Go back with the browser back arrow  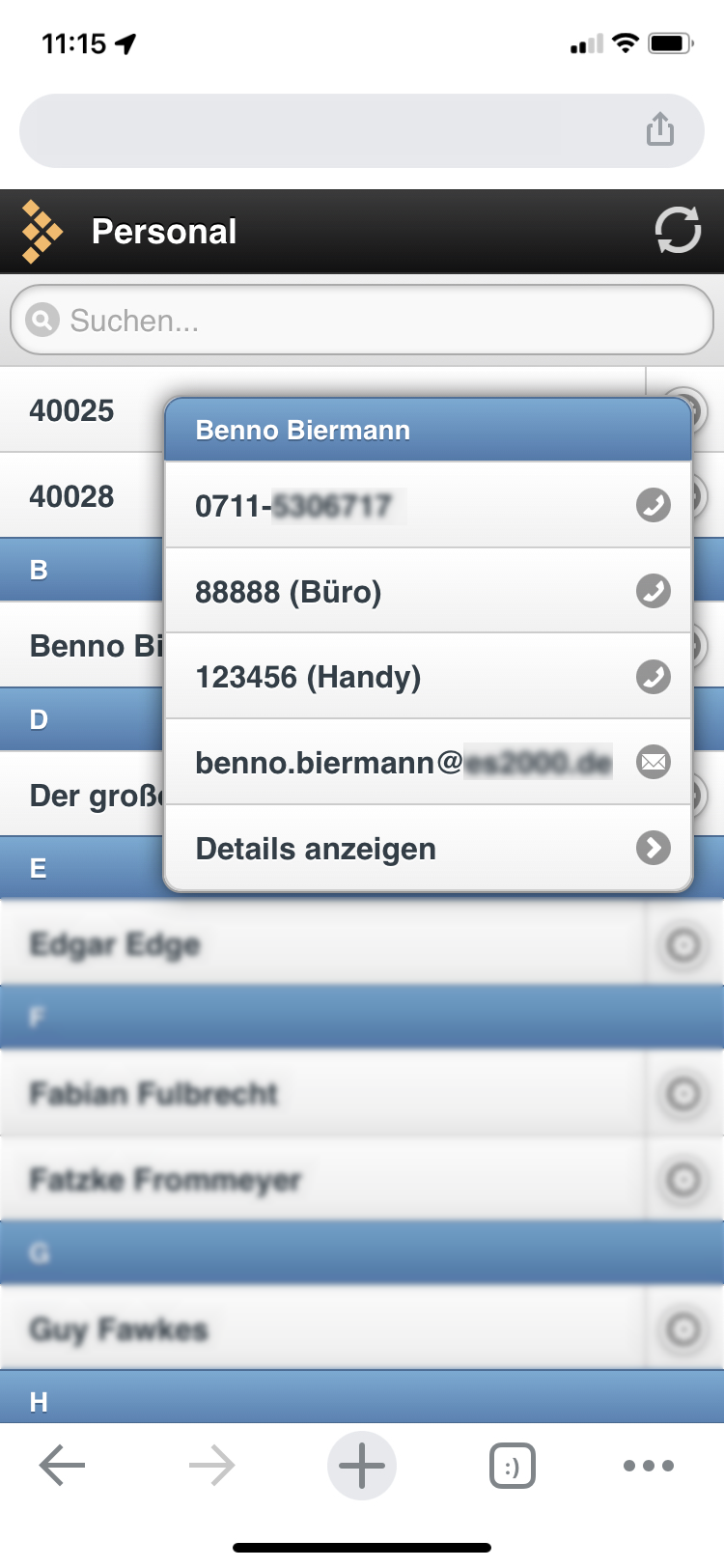tap(63, 1466)
